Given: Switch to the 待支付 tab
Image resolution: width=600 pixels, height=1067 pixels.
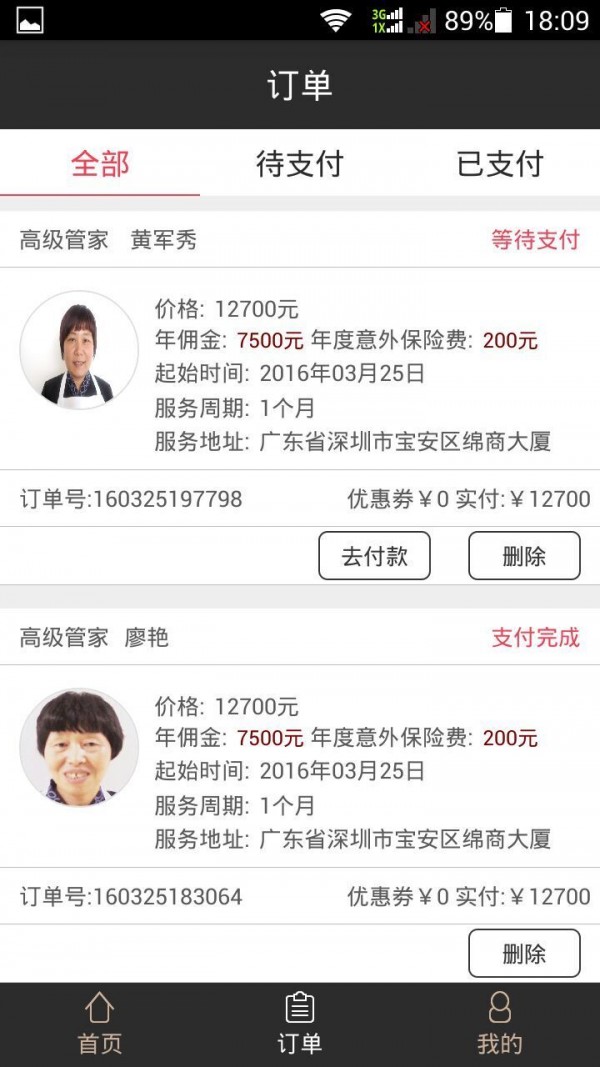Looking at the screenshot, I should pyautogui.click(x=300, y=164).
